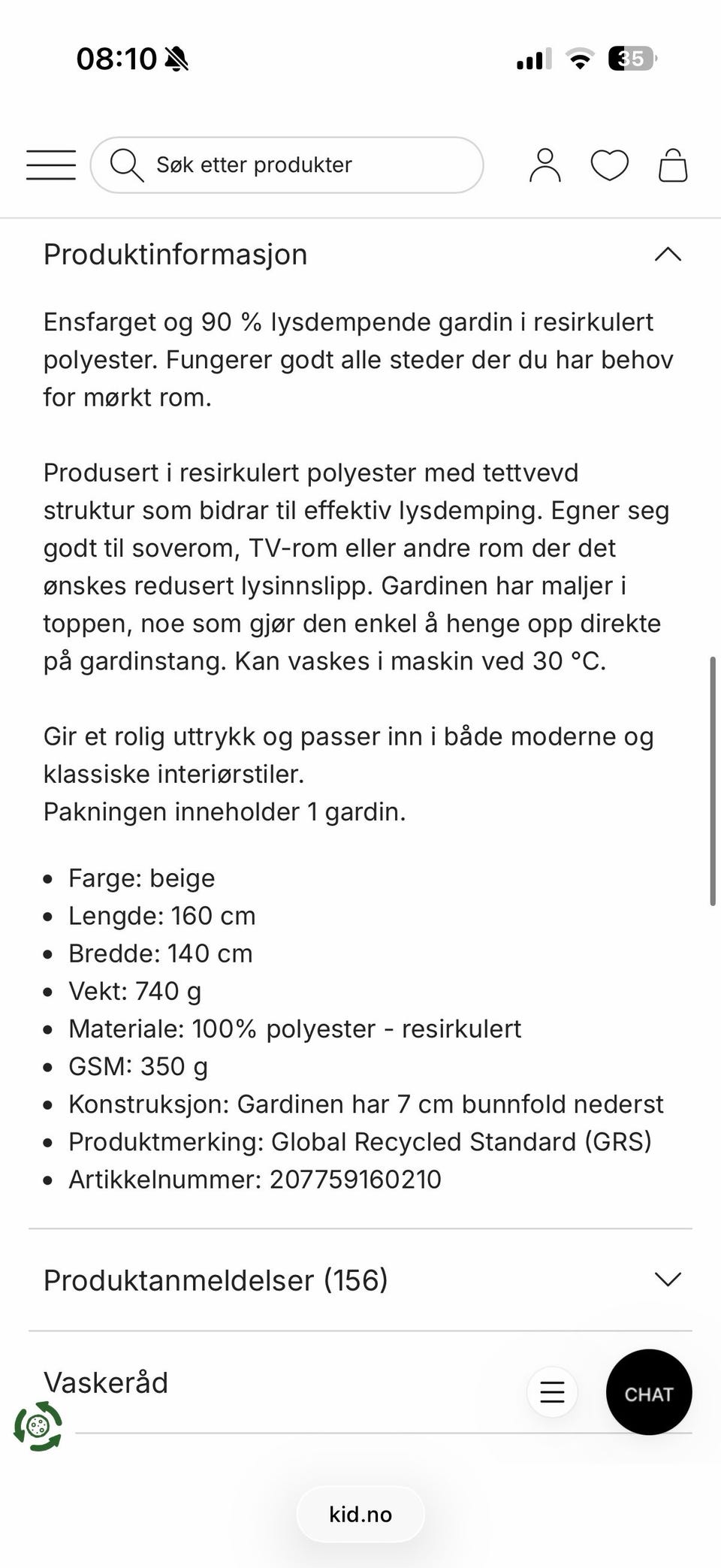Tap the cellular signal bars indicator
Image resolution: width=721 pixels, height=1568 pixels.
[530, 59]
